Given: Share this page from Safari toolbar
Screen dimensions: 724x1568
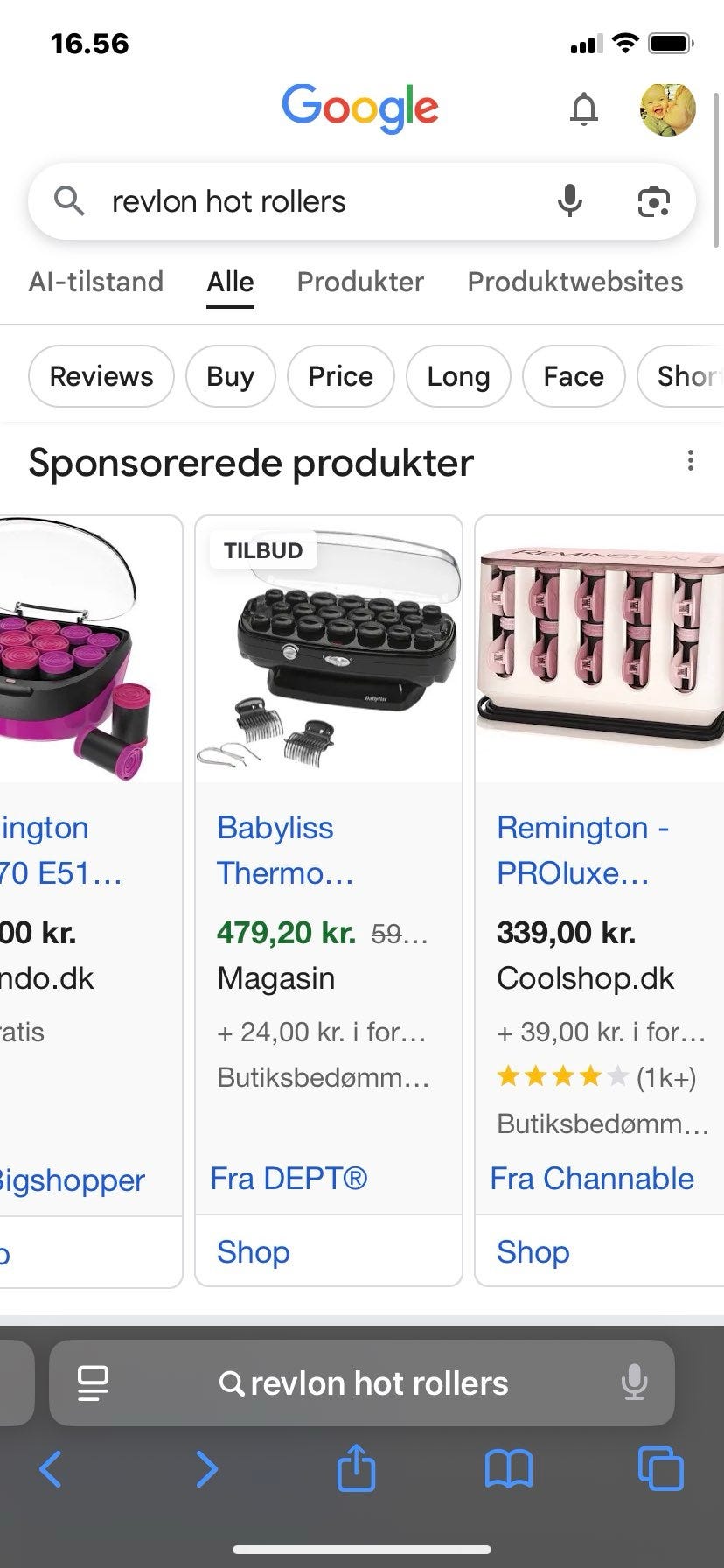Looking at the screenshot, I should [356, 1467].
